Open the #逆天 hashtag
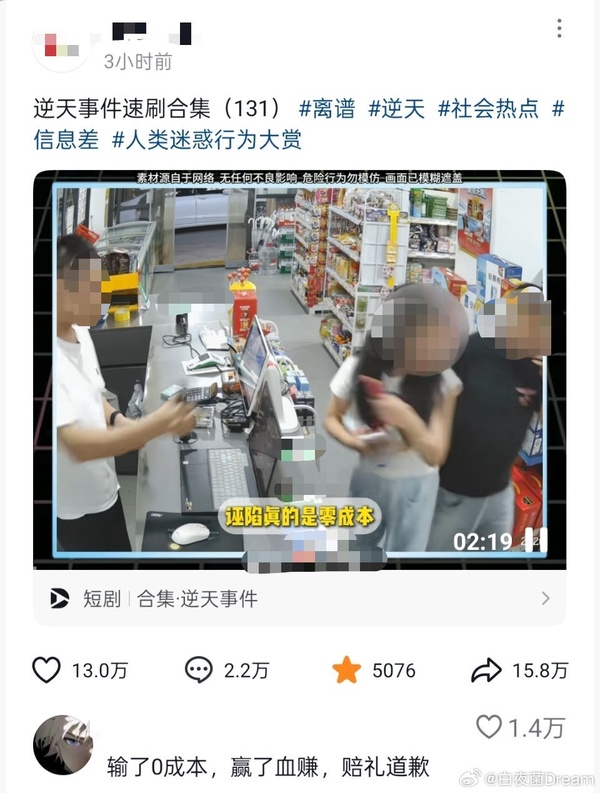600x793 pixels. tap(397, 109)
